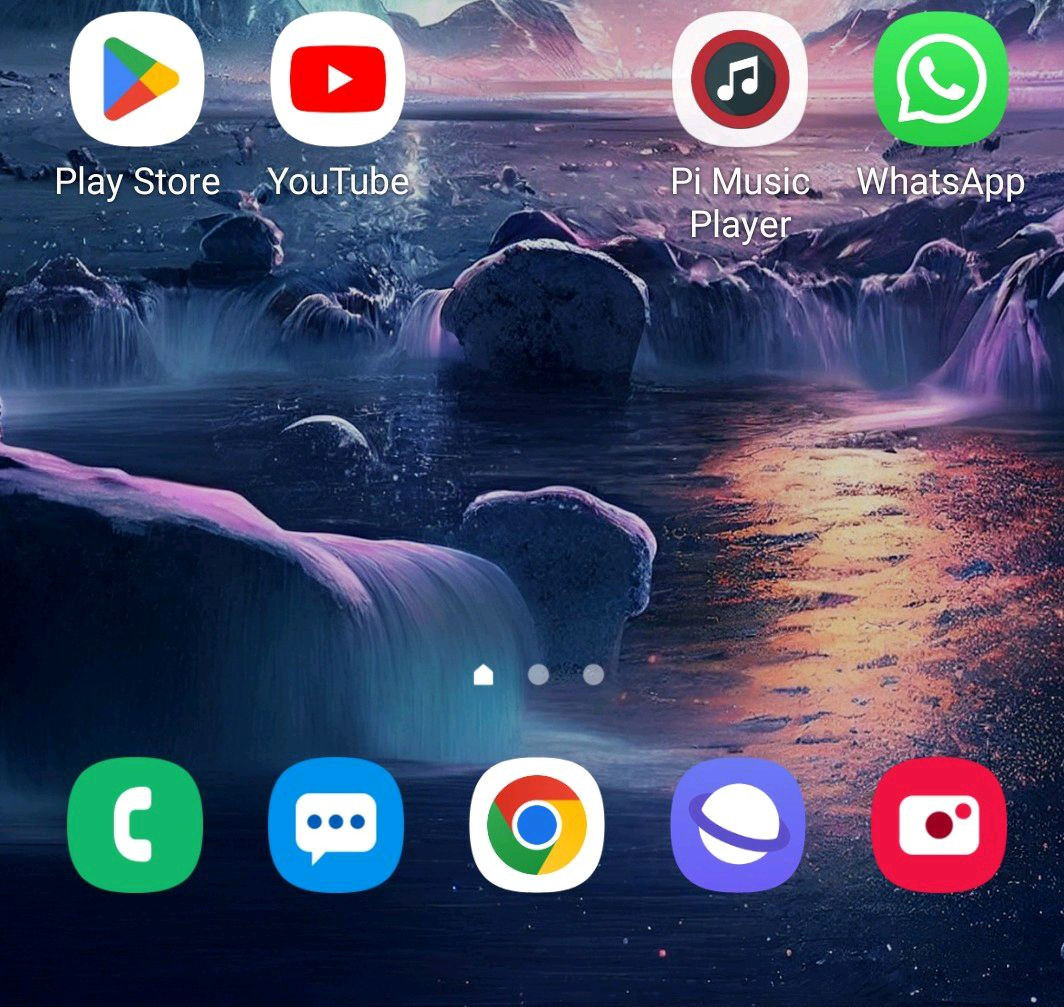
Task: Open the red camera app
Action: [x=939, y=824]
